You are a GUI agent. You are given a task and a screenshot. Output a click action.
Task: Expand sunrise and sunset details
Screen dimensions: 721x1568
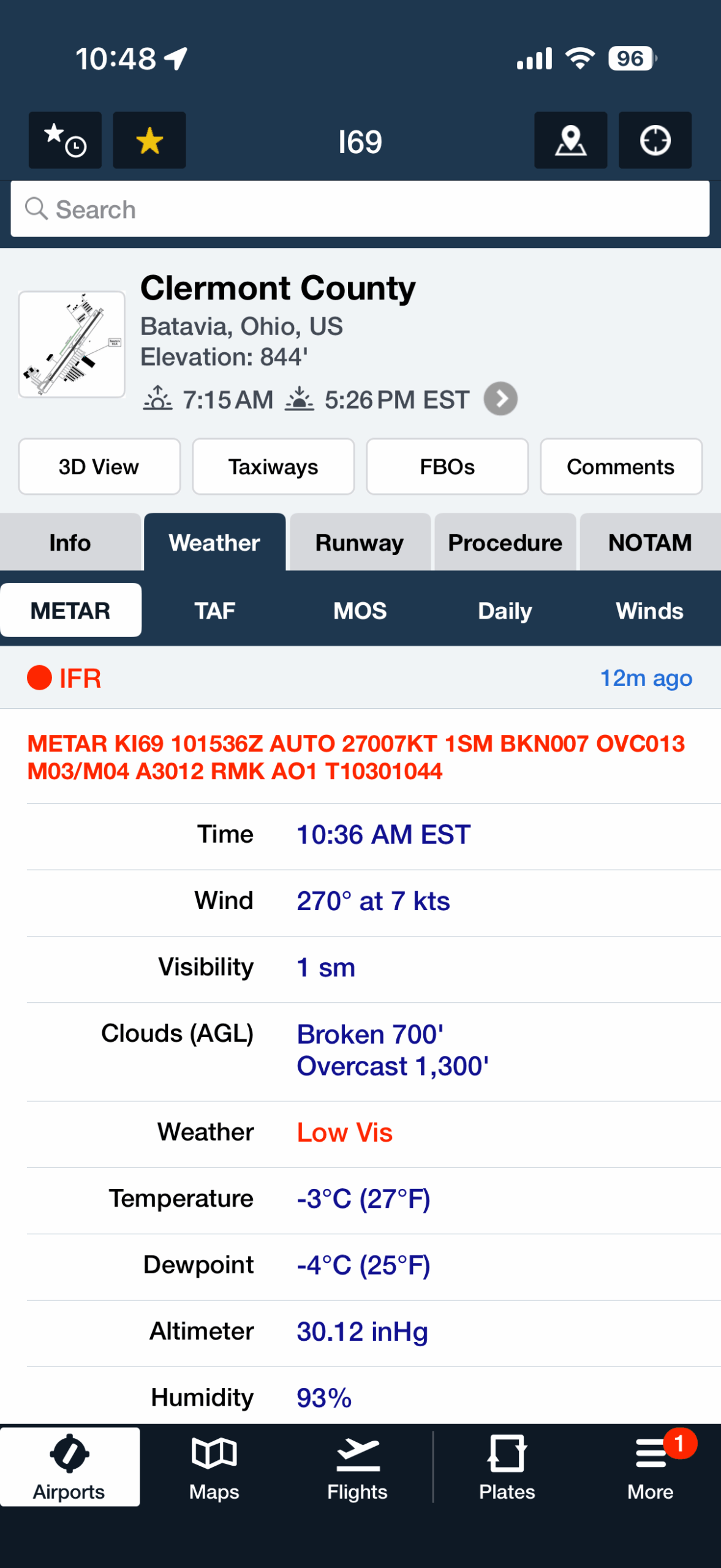click(x=500, y=399)
